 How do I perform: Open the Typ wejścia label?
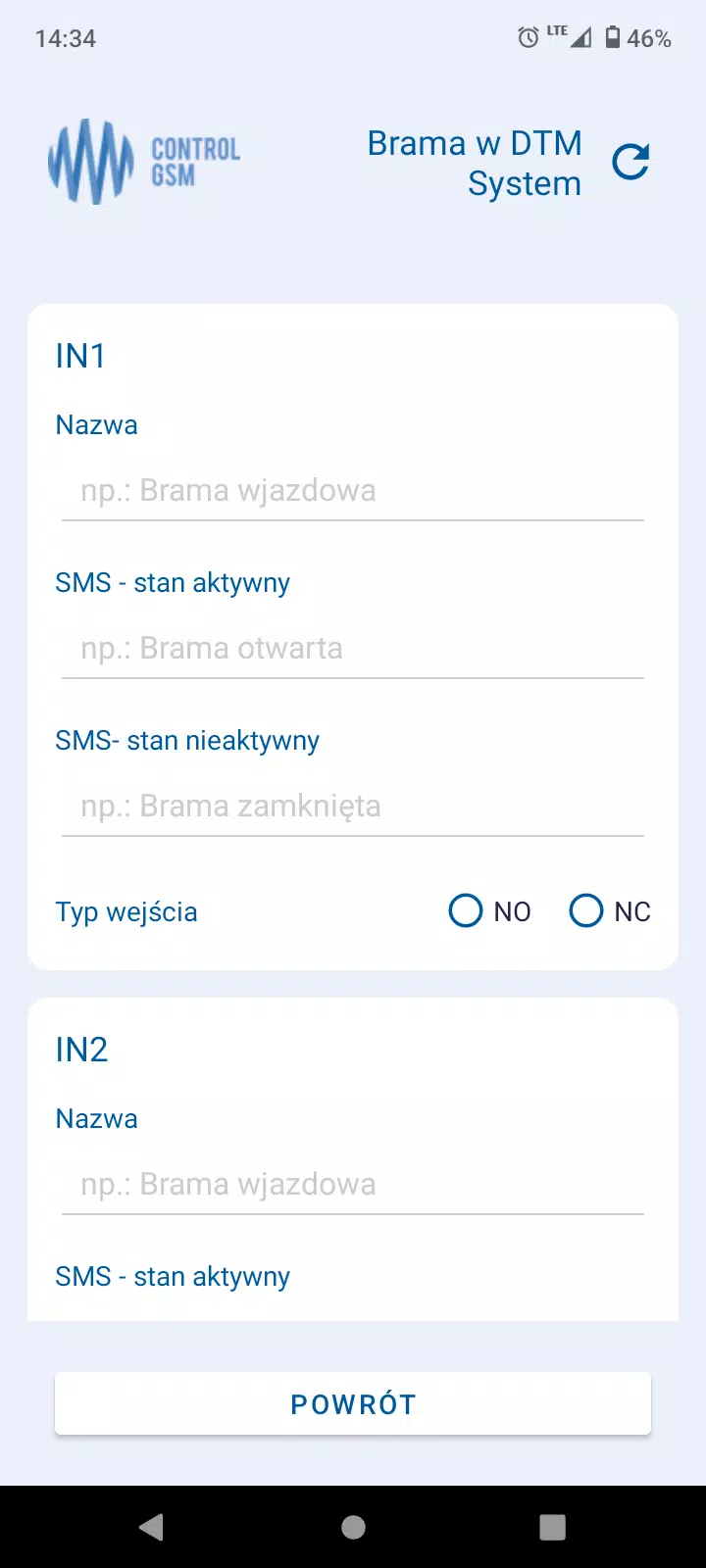126,911
